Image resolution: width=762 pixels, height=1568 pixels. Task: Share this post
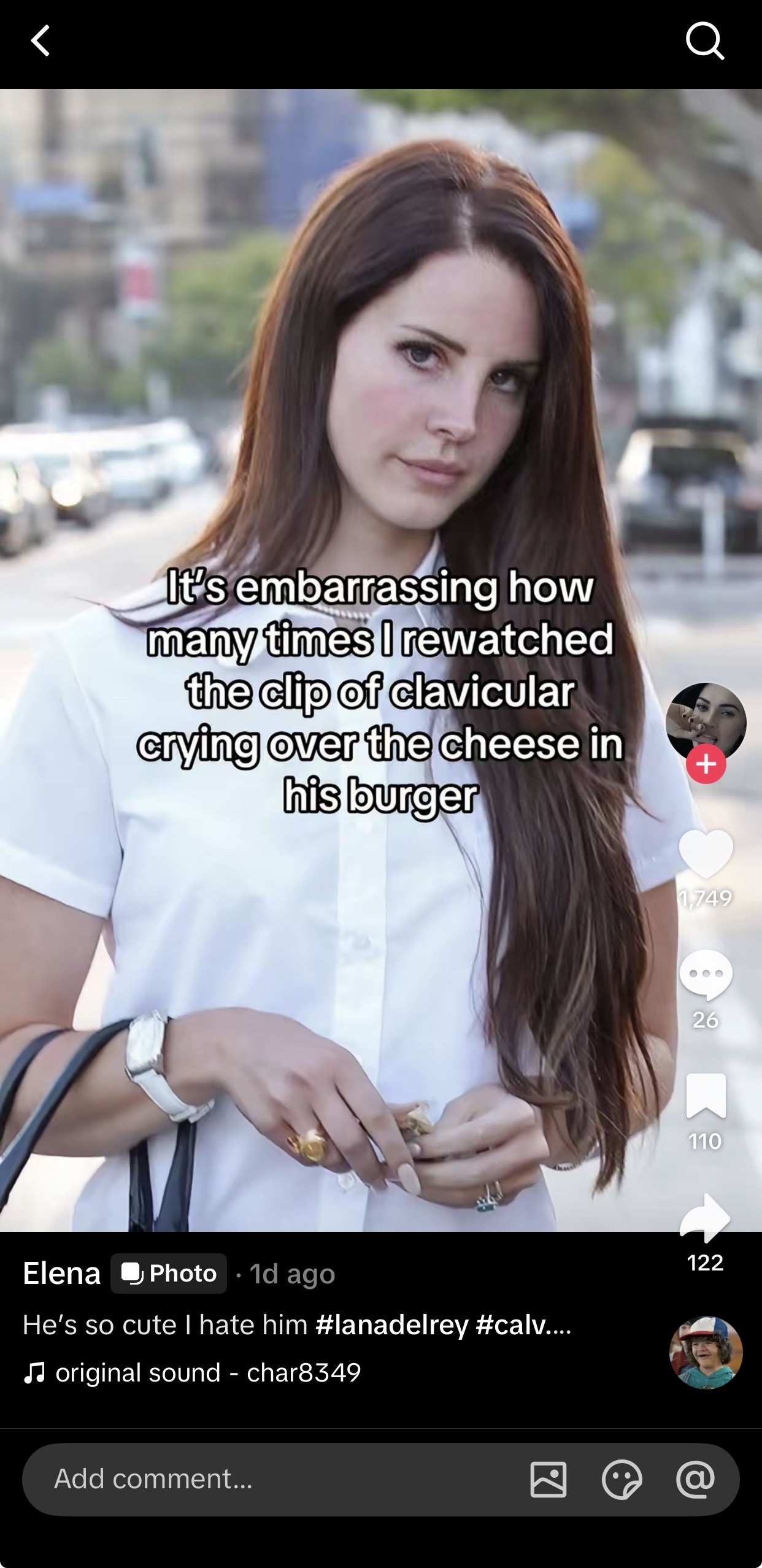click(x=706, y=1217)
